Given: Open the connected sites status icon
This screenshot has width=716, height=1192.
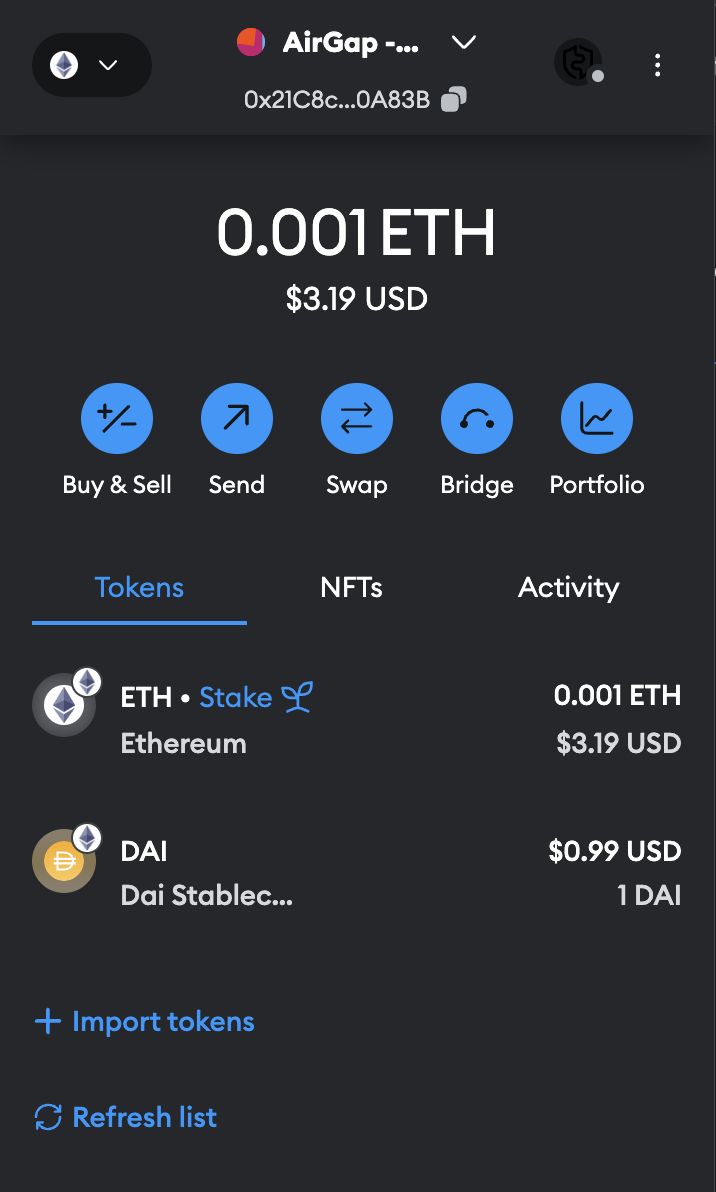Looking at the screenshot, I should pos(578,63).
